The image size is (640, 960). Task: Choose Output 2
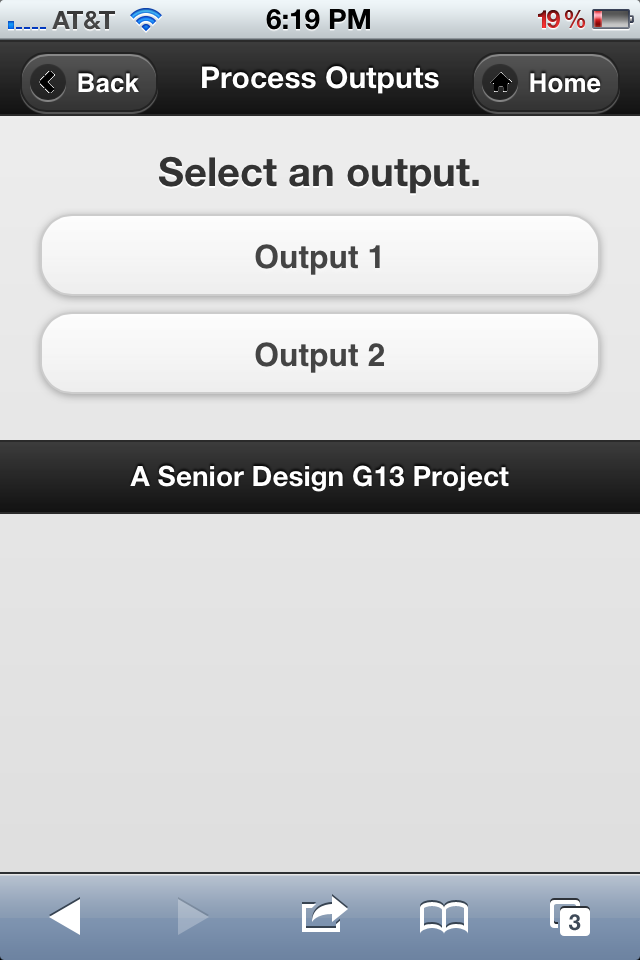[x=319, y=355]
